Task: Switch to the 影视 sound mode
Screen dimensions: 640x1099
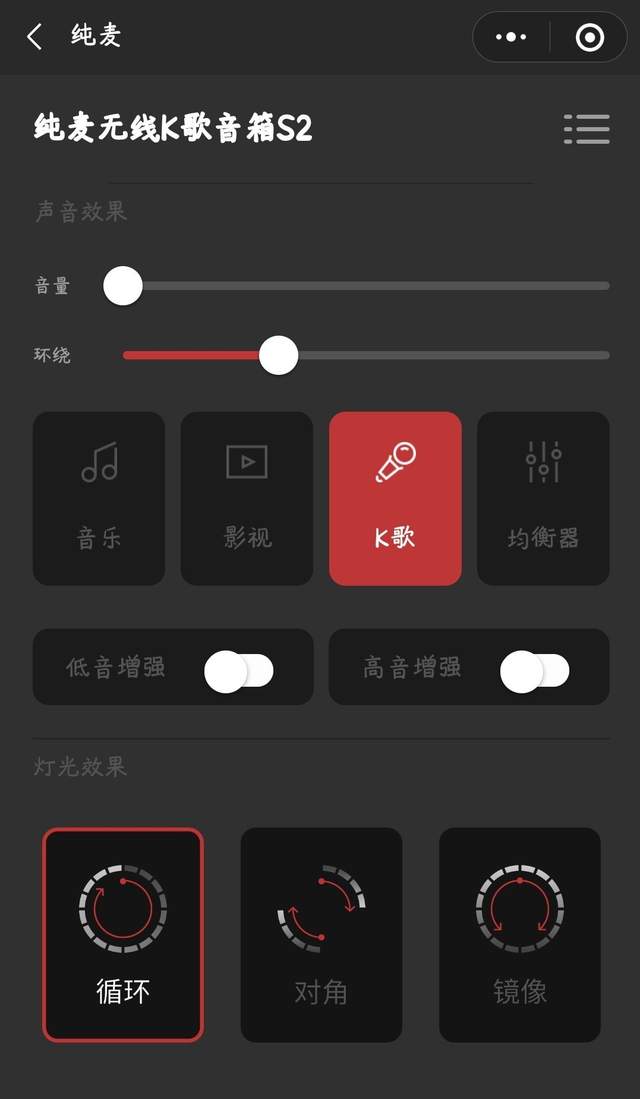Action: 247,498
